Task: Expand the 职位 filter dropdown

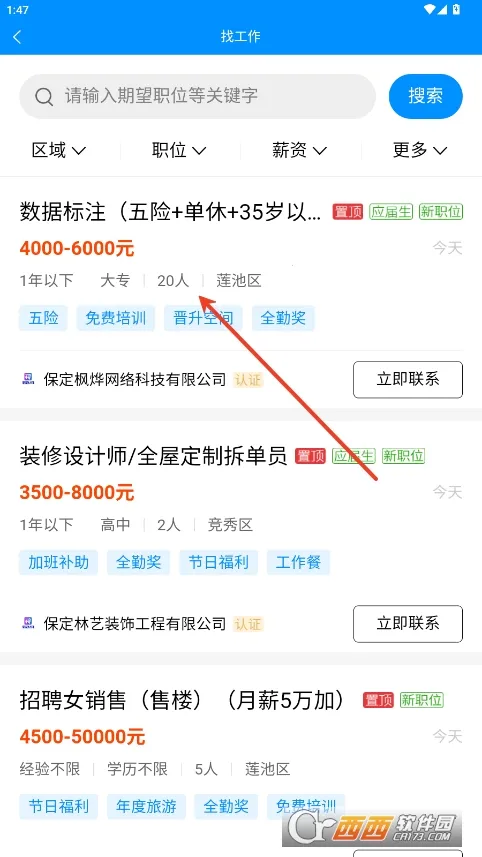Action: [179, 150]
